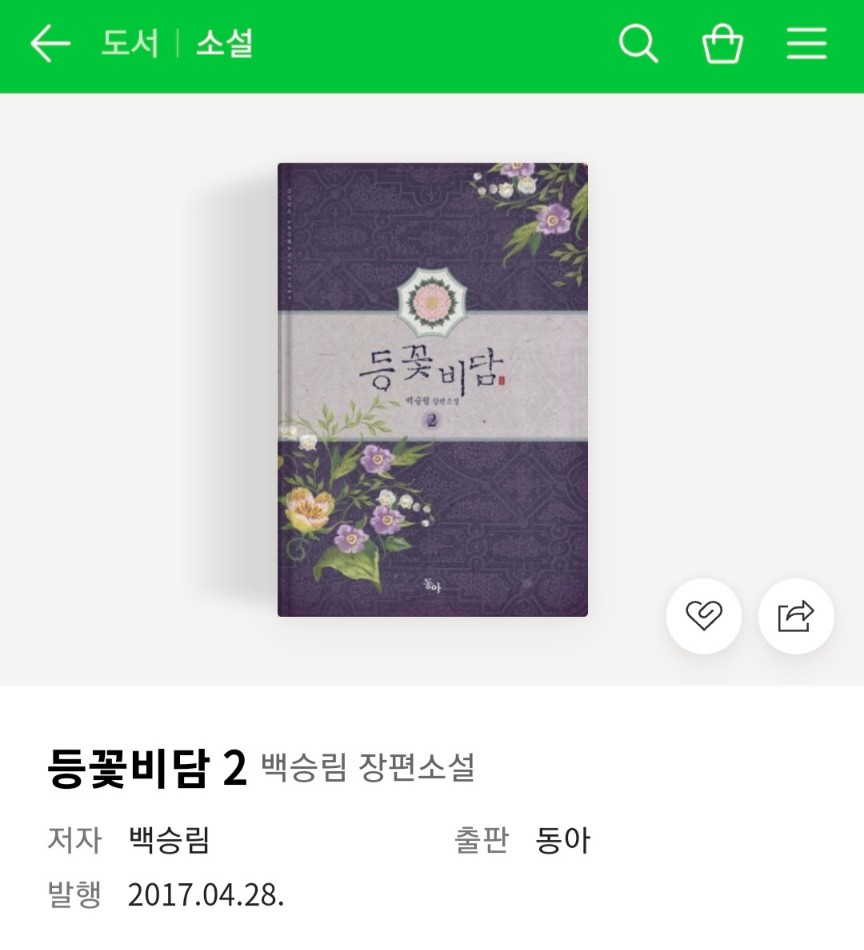Open the 소설 category link
Viewport: 864px width, 950px height.
pyautogui.click(x=224, y=45)
